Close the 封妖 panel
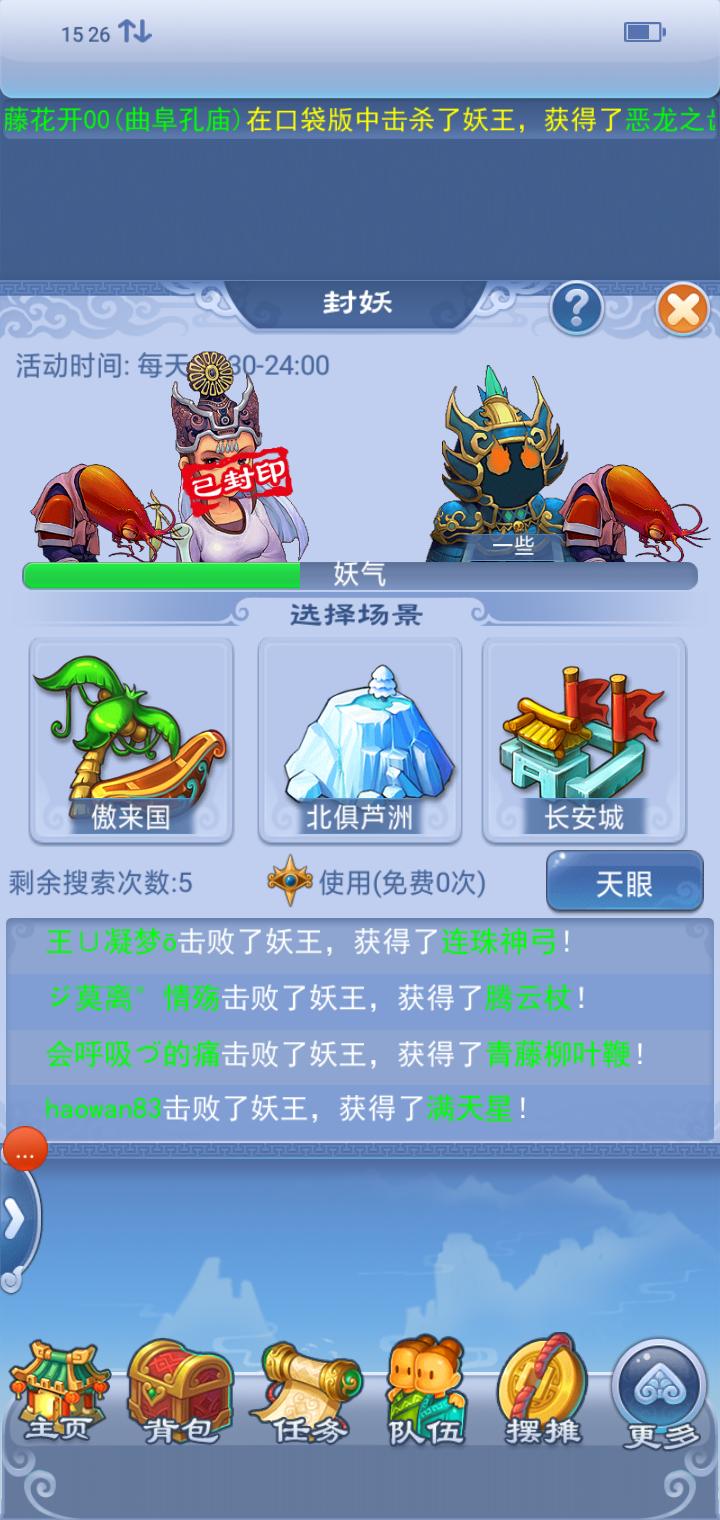Image resolution: width=720 pixels, height=1520 pixels. tap(682, 309)
